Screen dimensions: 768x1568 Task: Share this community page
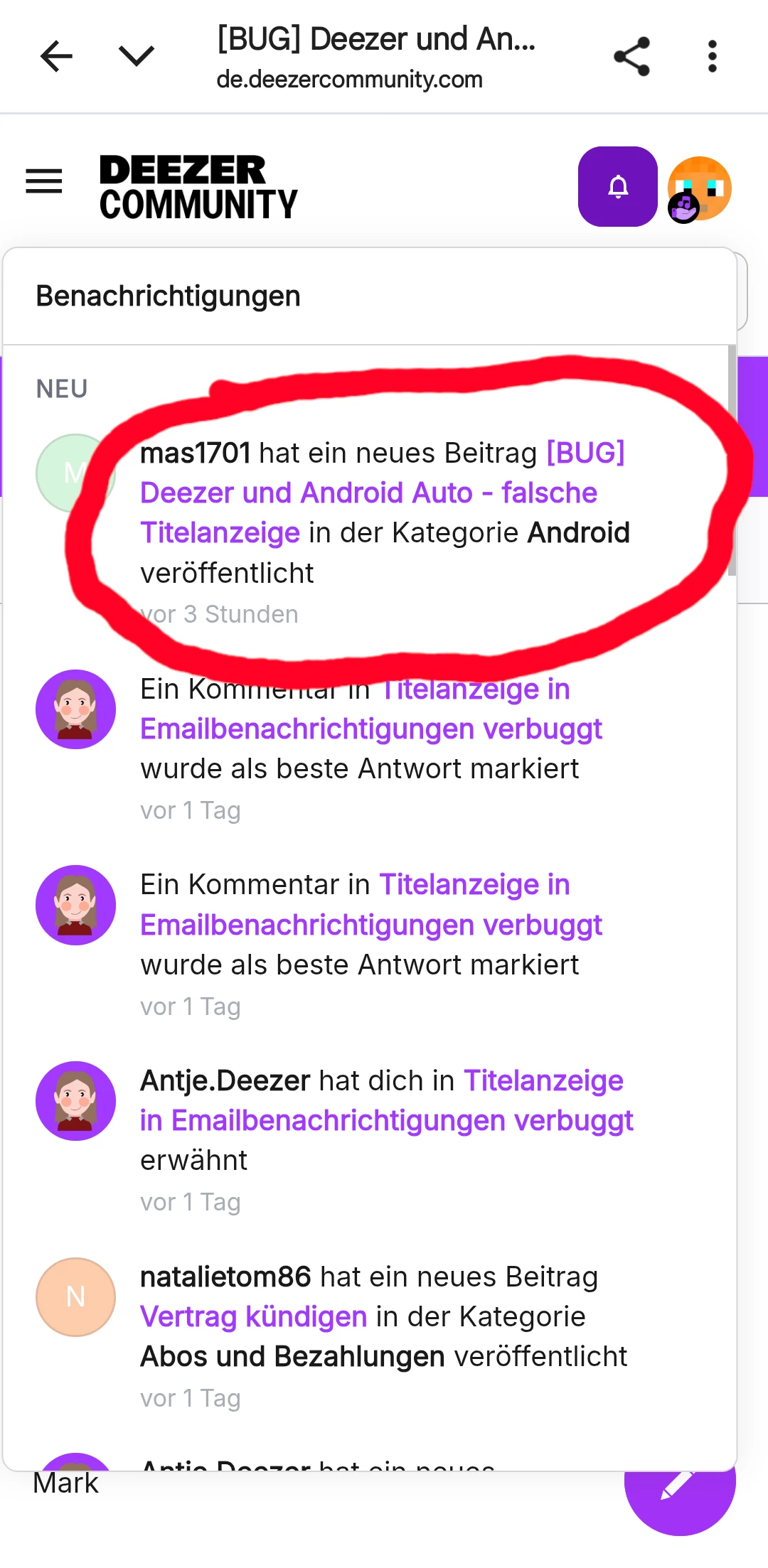click(x=631, y=56)
